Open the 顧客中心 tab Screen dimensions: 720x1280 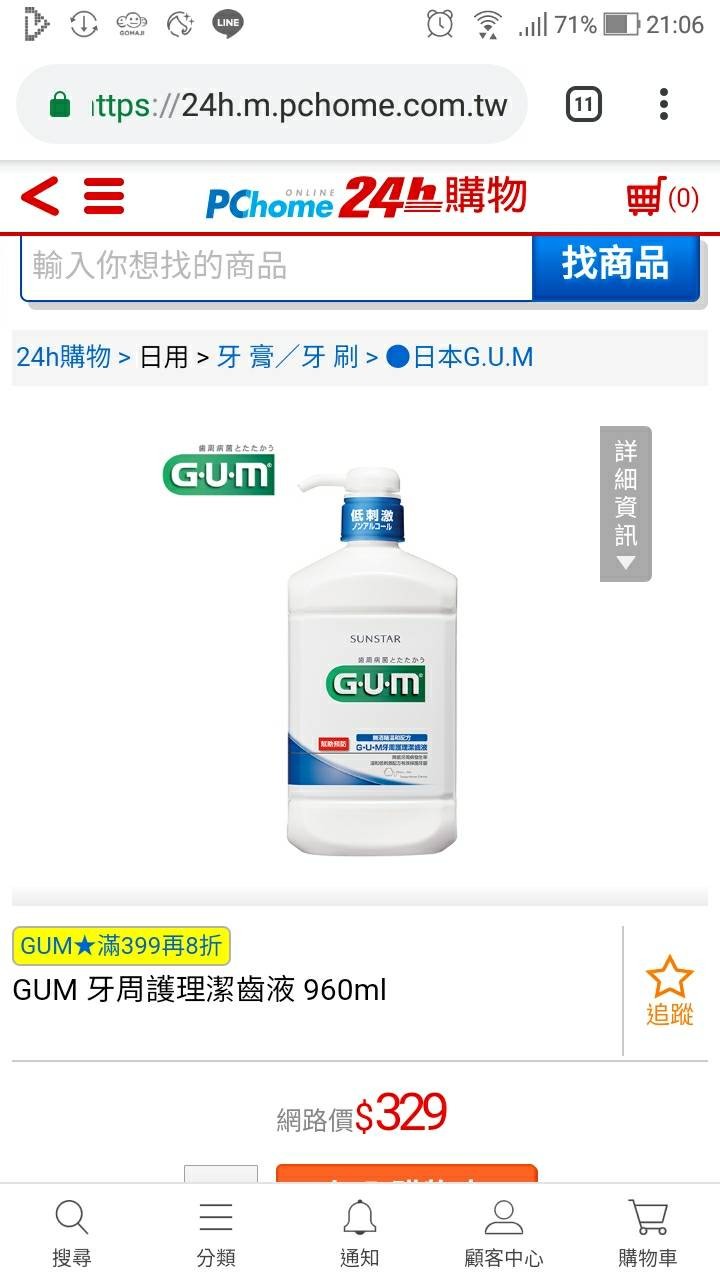click(504, 1232)
